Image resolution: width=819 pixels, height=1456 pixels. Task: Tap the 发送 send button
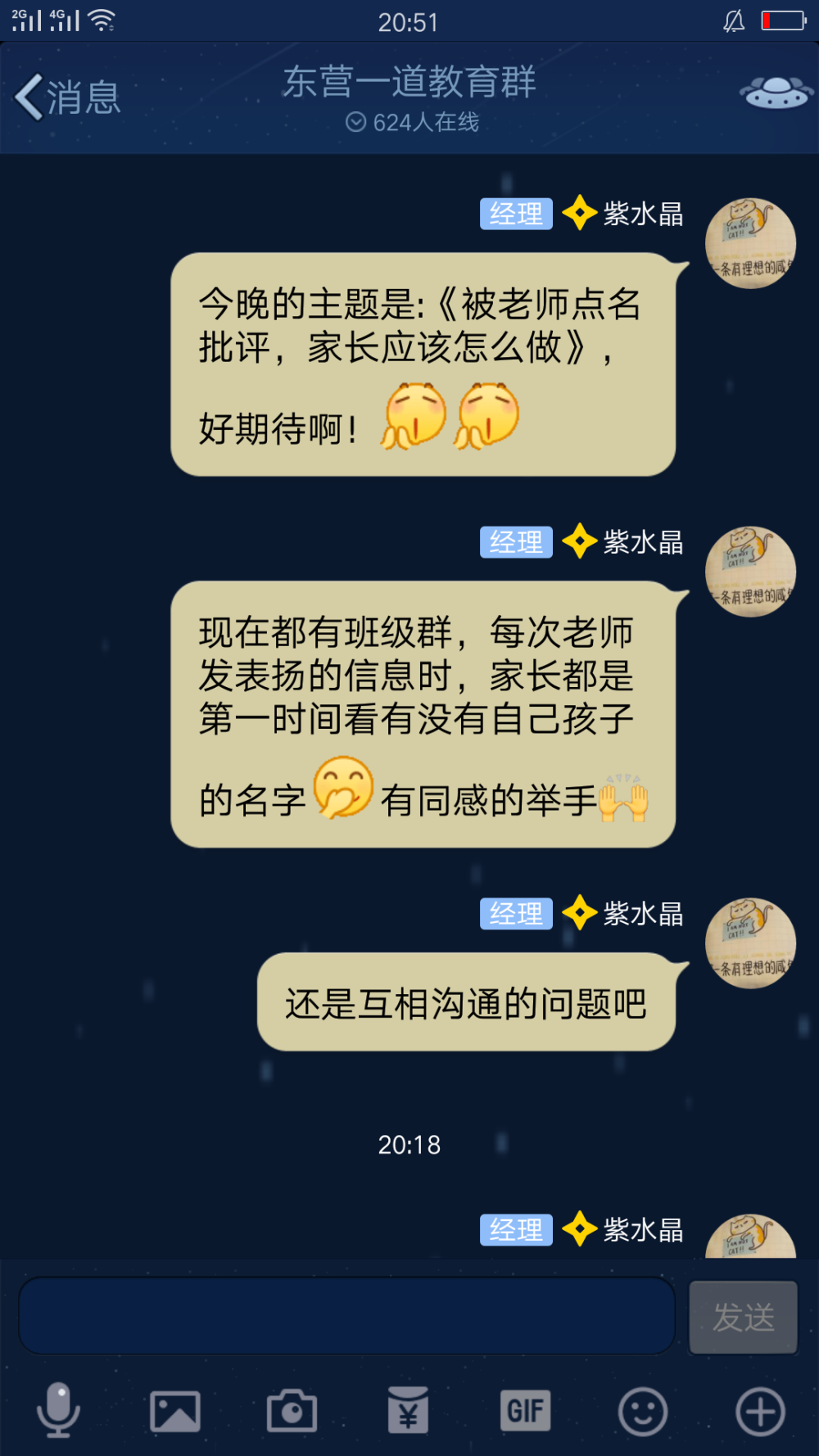coord(743,1318)
